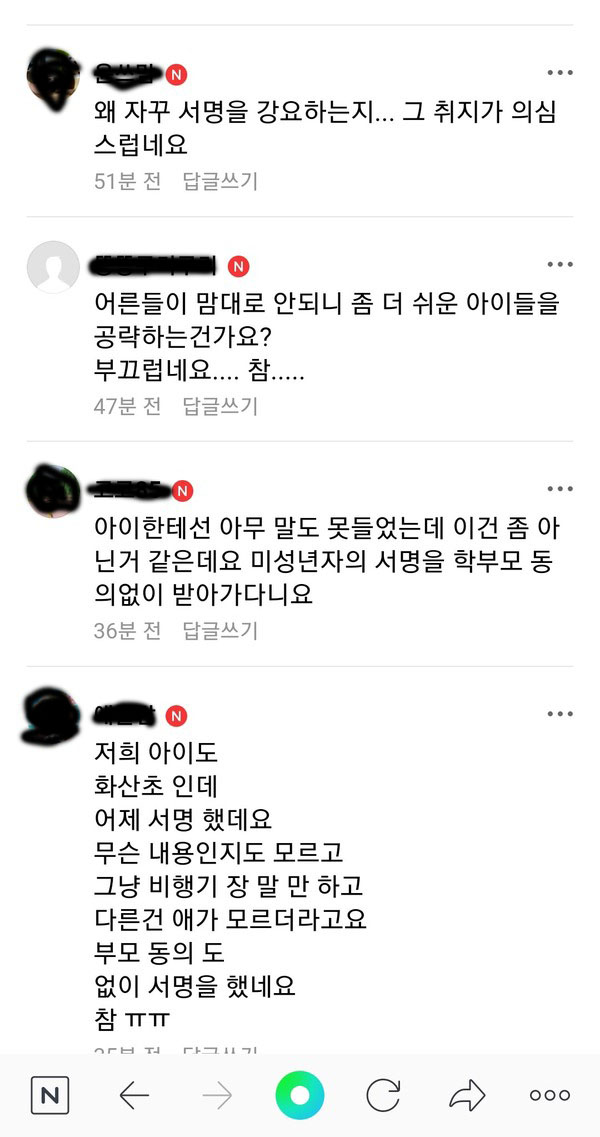The image size is (600, 1137).
Task: Reply to the comment posted 51분 전
Action: click(x=220, y=181)
